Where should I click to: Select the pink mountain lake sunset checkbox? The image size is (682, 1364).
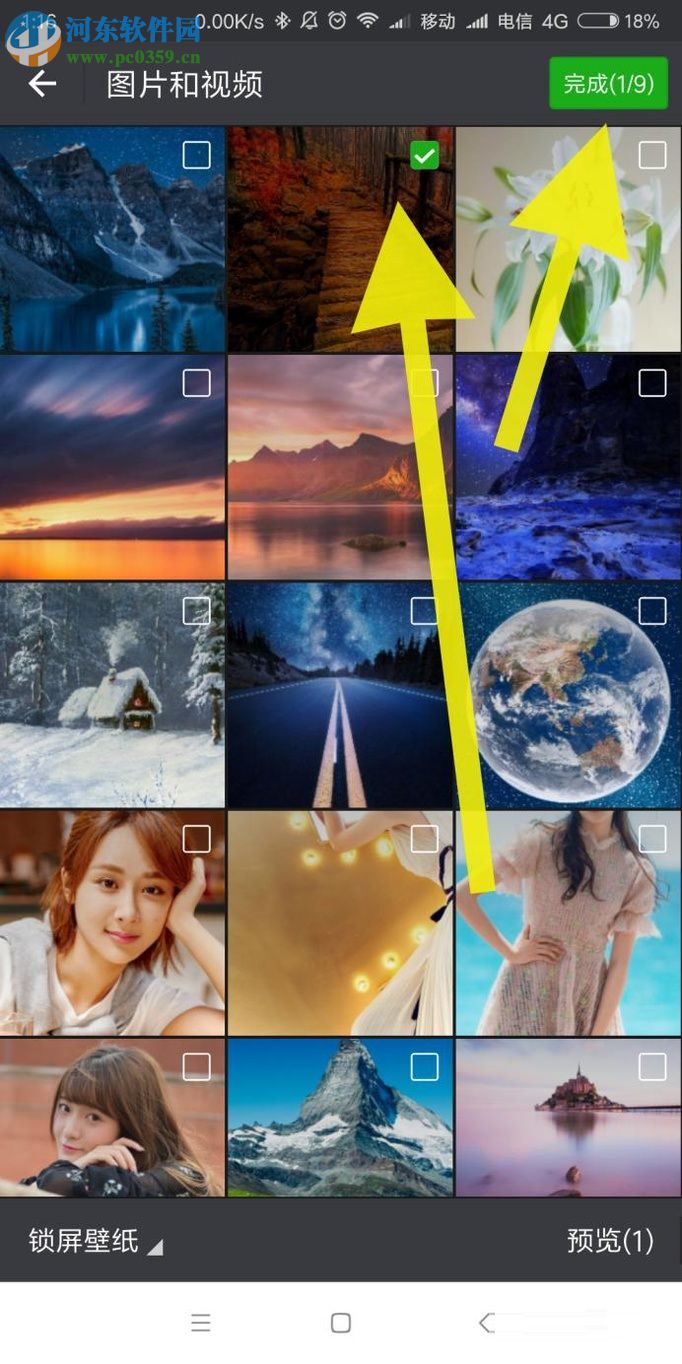click(x=425, y=383)
